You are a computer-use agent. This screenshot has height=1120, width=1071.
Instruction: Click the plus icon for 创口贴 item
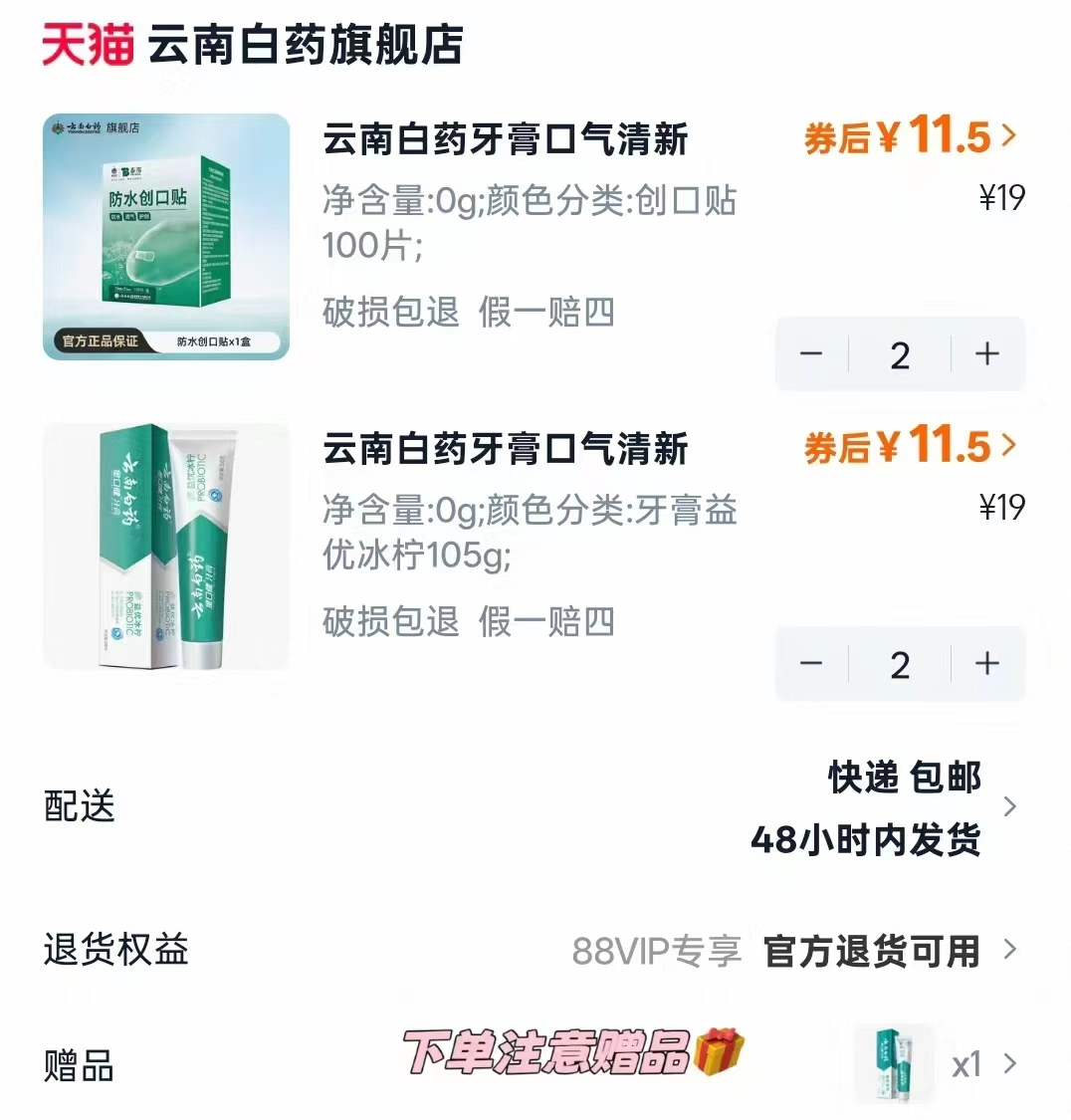coord(986,354)
